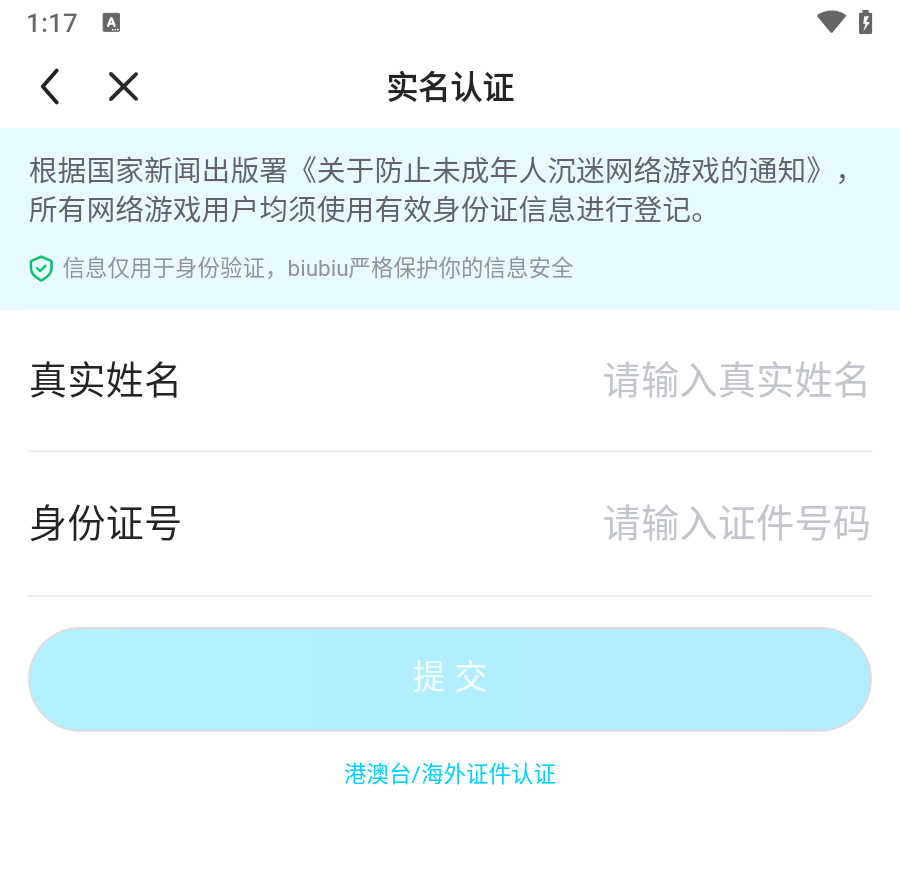Open 港澳台/海外证件认证 link
Image resolution: width=900 pixels, height=890 pixels.
[x=450, y=774]
